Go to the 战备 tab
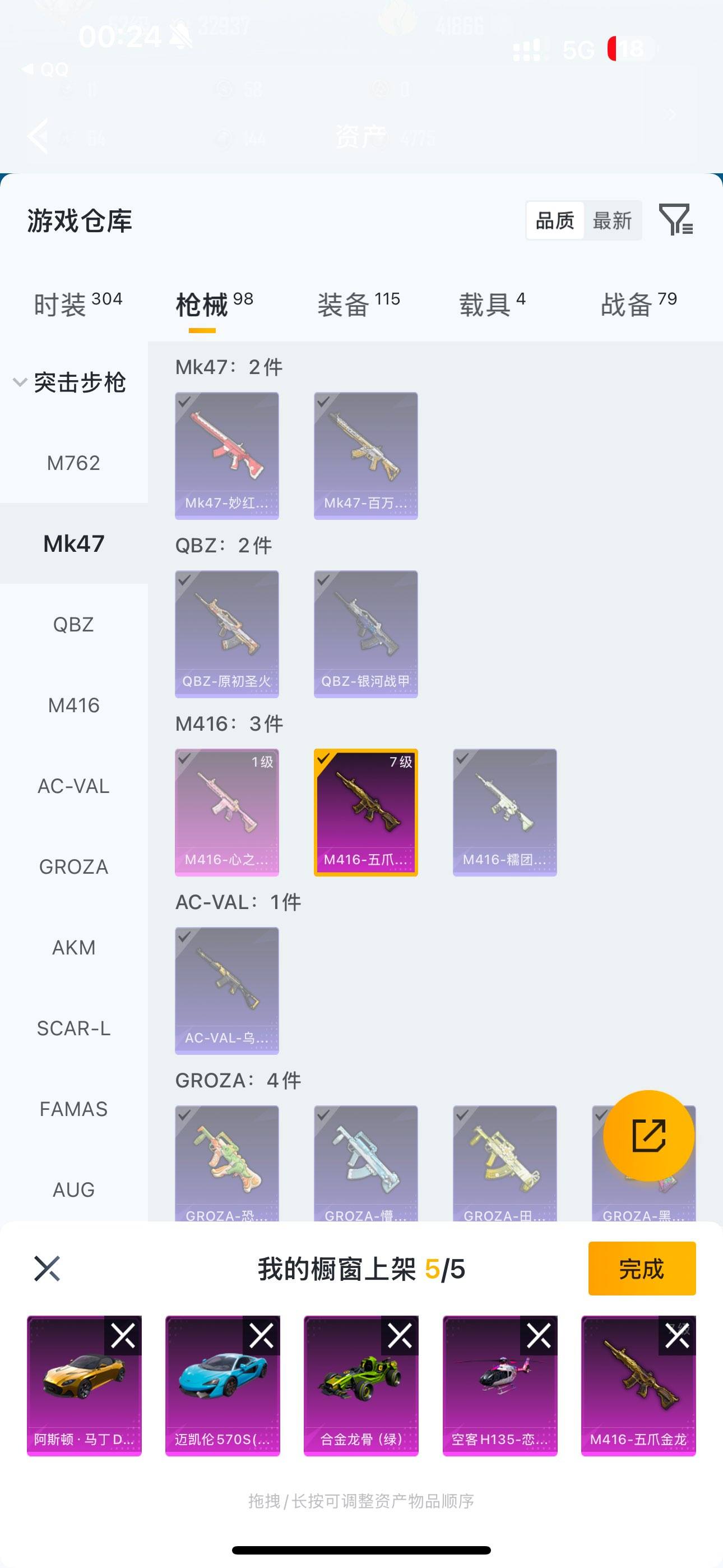 pos(638,305)
